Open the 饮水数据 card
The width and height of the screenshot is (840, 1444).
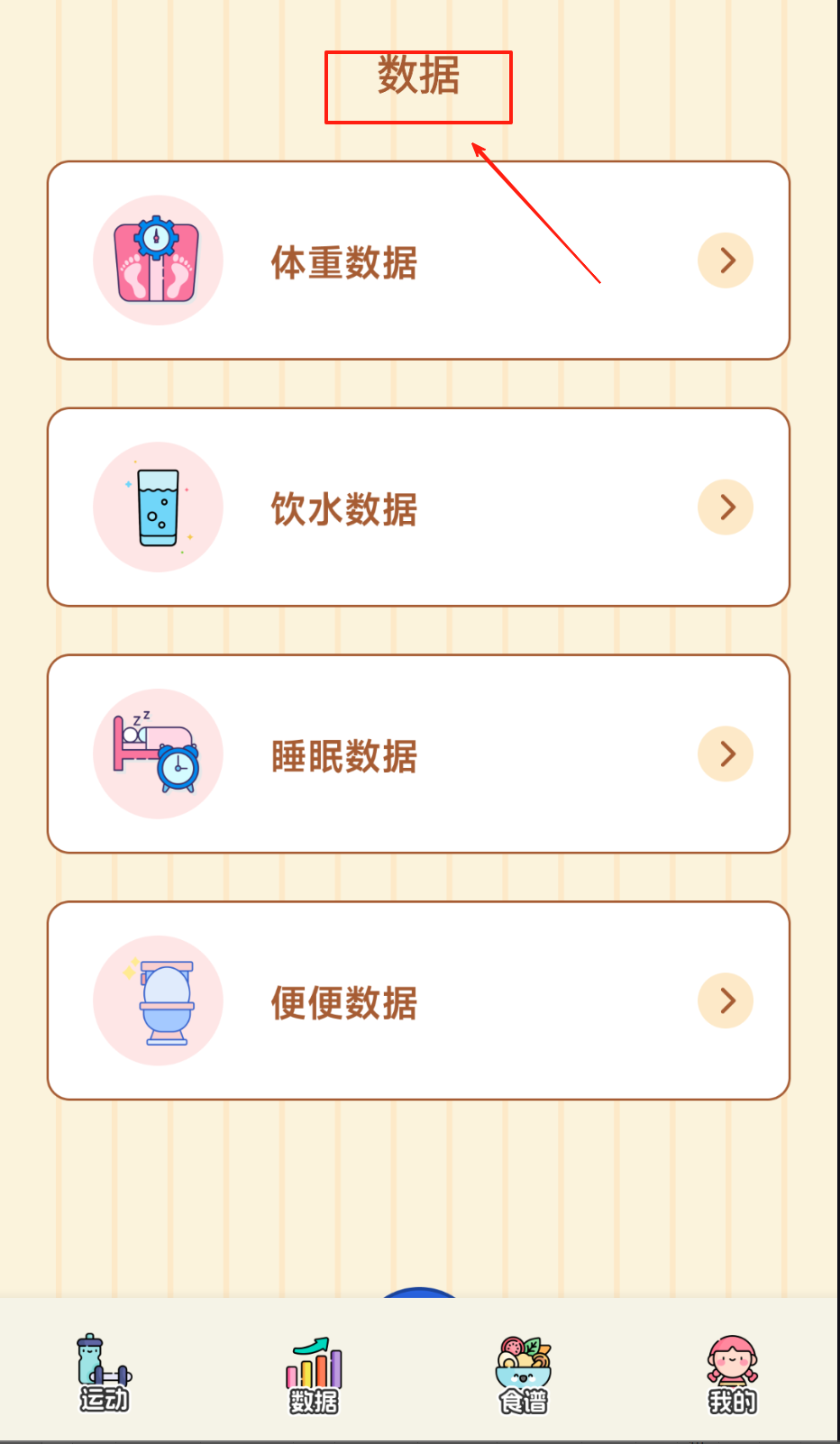click(418, 507)
